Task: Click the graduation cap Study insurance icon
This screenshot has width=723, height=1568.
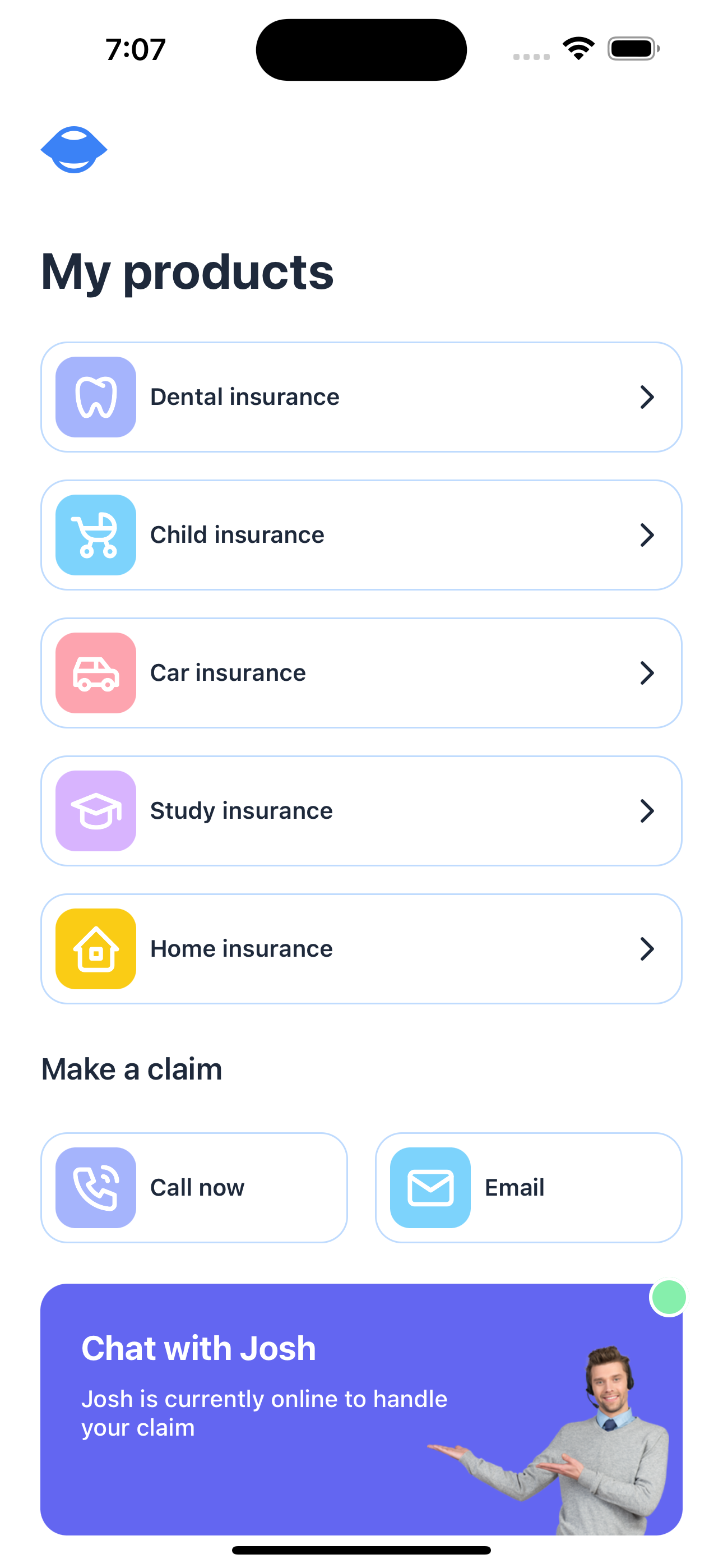Action: tap(95, 810)
